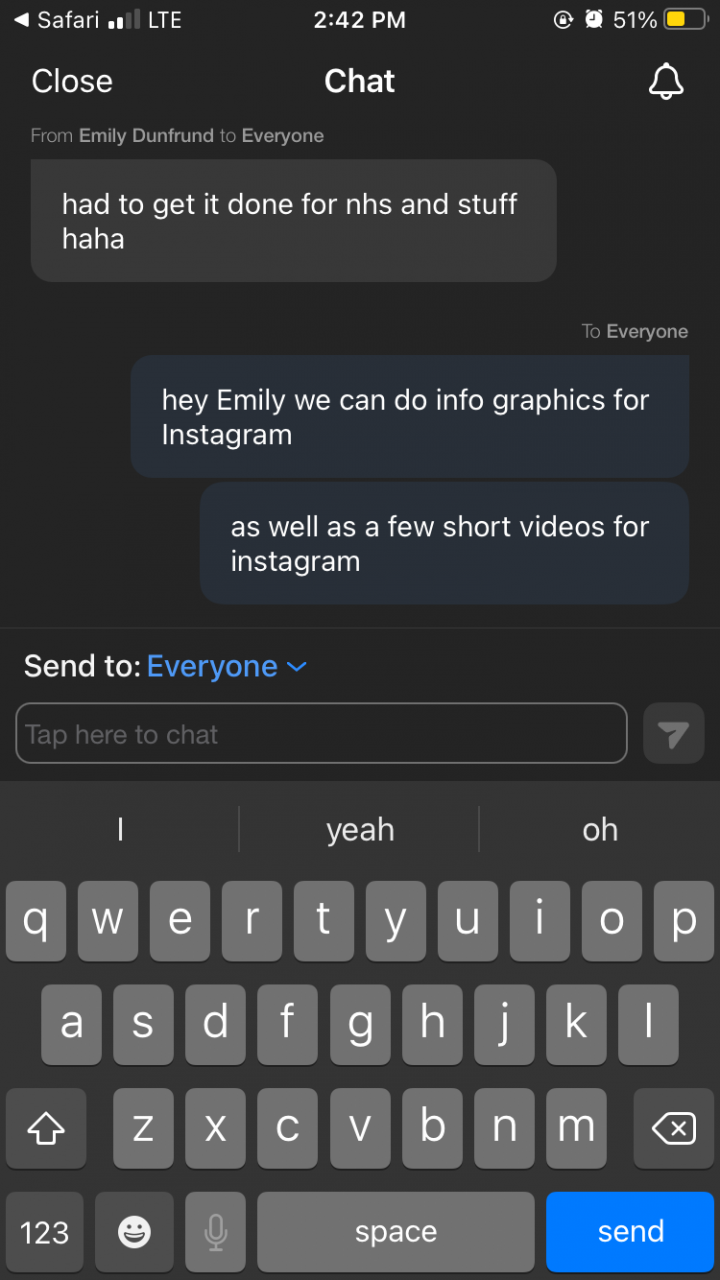Open the emoji keyboard
The height and width of the screenshot is (1280, 720).
pos(134,1232)
